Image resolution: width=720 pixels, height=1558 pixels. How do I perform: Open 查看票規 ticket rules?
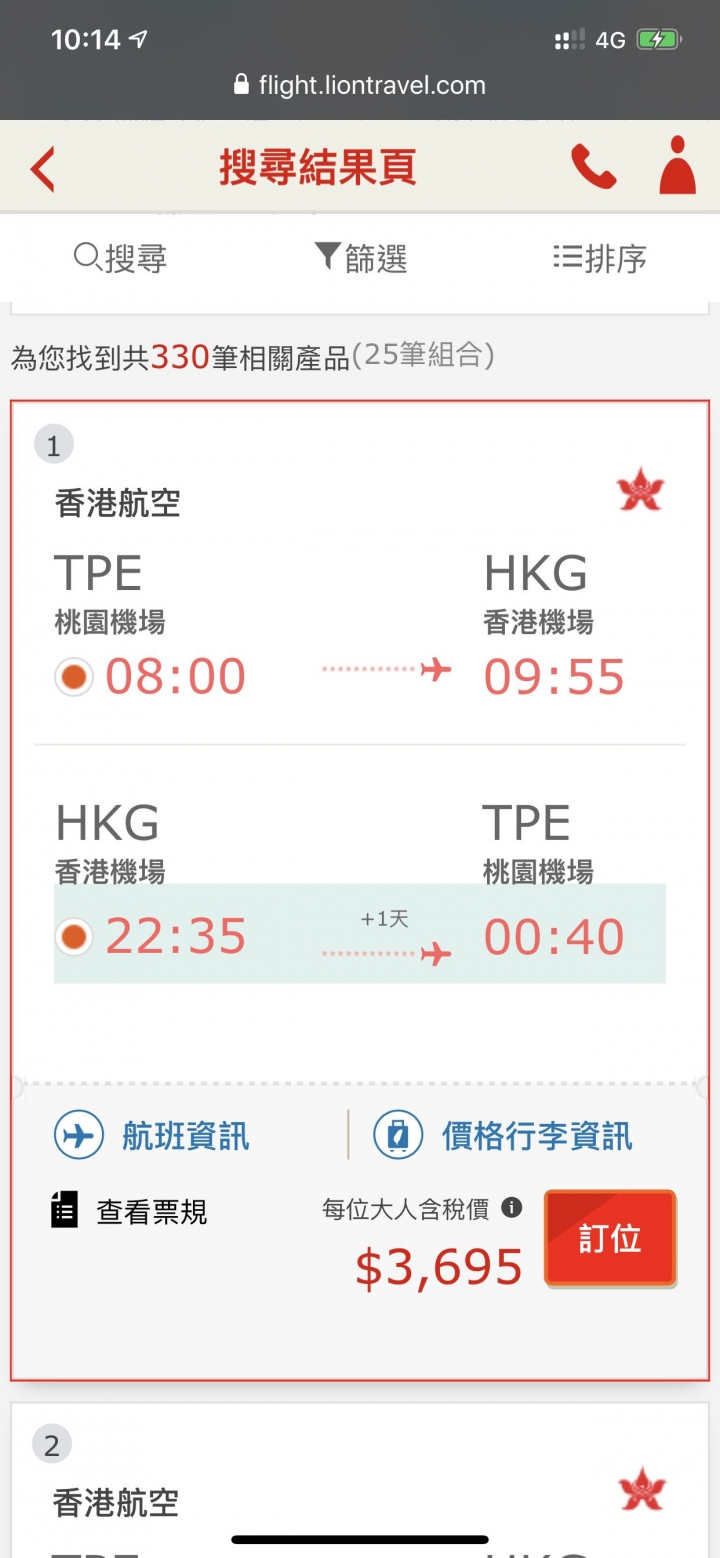click(129, 1211)
